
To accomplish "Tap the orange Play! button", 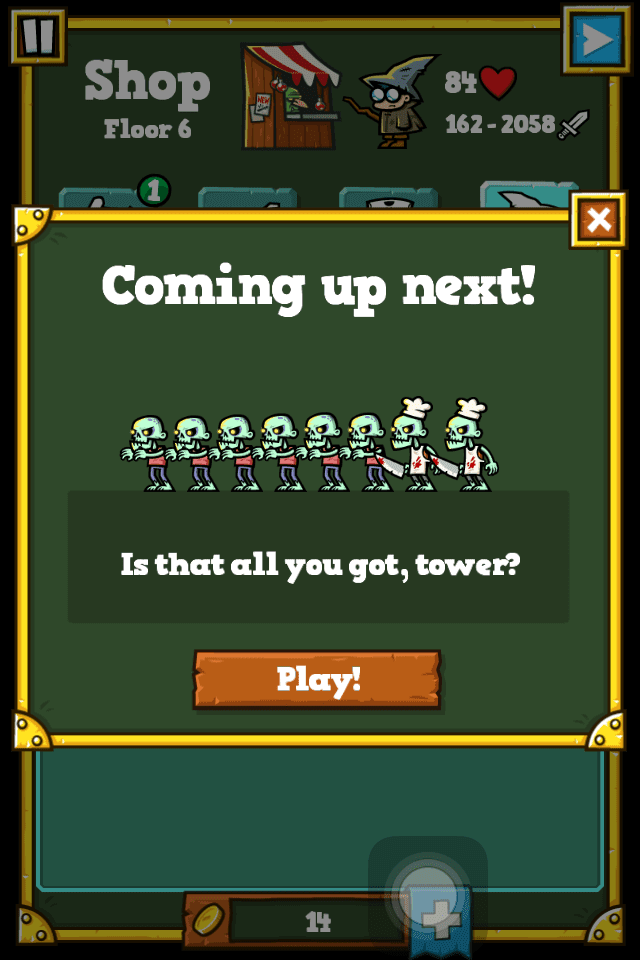I will pyautogui.click(x=317, y=680).
